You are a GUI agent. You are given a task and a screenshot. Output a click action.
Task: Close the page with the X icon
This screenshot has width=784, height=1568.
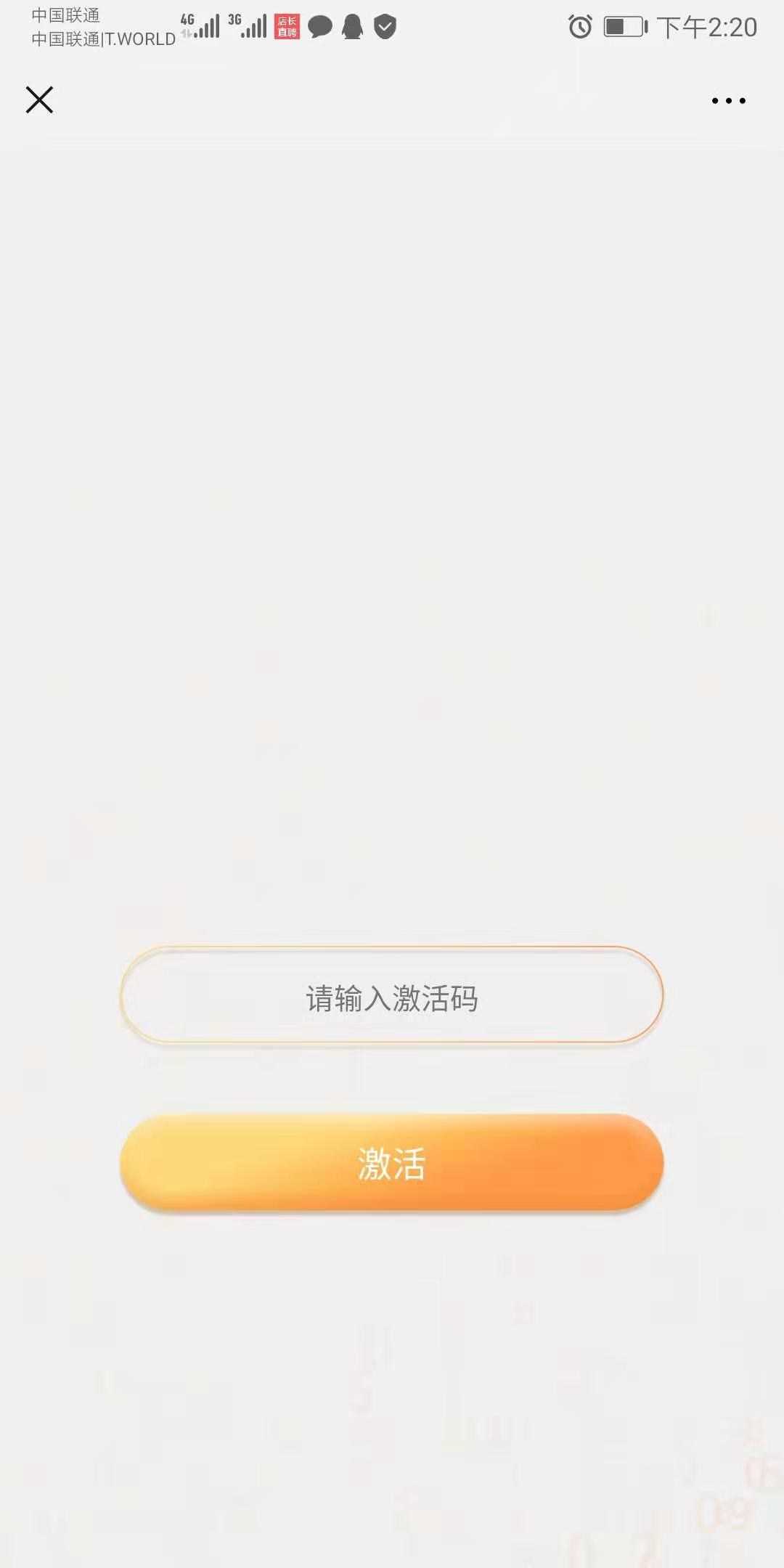pyautogui.click(x=39, y=100)
